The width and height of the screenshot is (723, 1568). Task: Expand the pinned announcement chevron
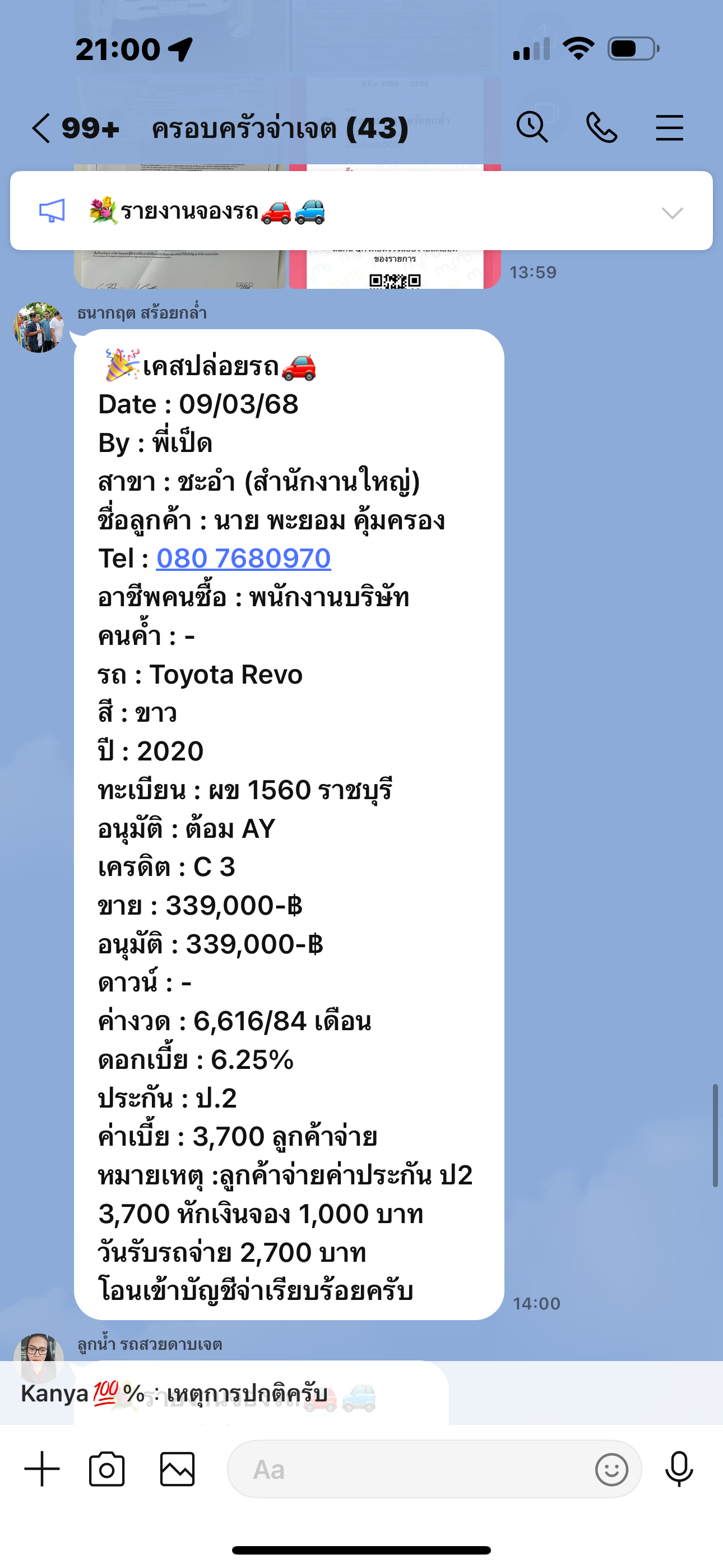(x=673, y=213)
